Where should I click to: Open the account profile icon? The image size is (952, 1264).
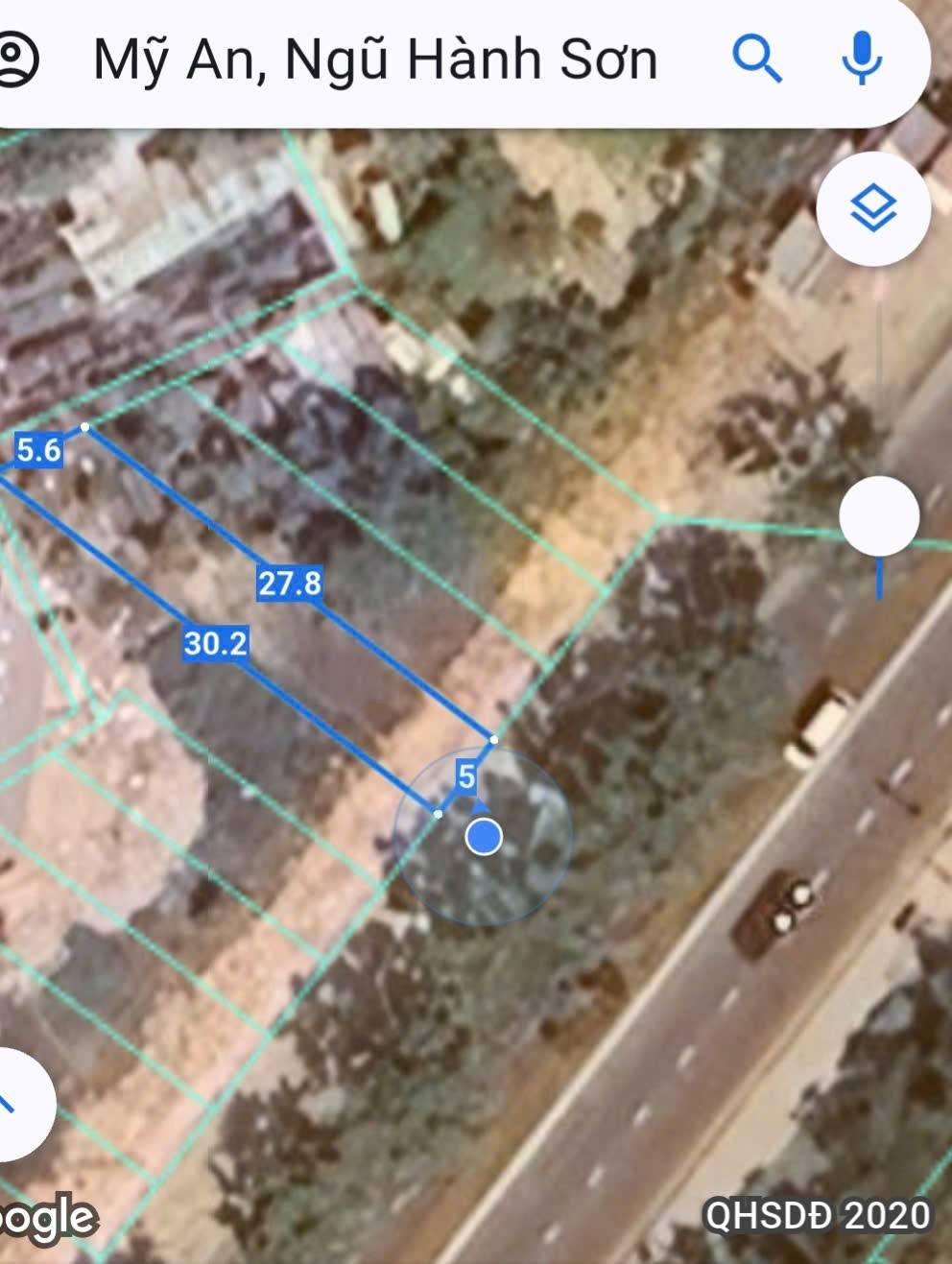coord(16,60)
